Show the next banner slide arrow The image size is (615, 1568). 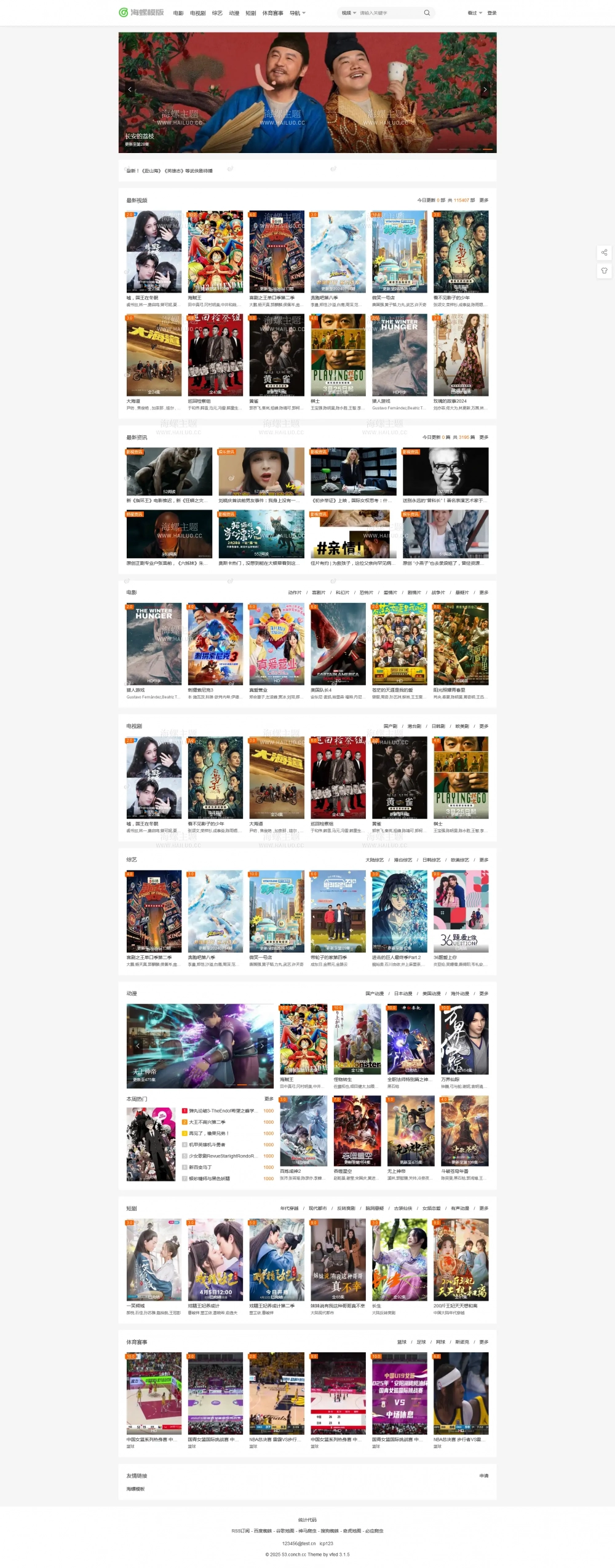pos(485,90)
